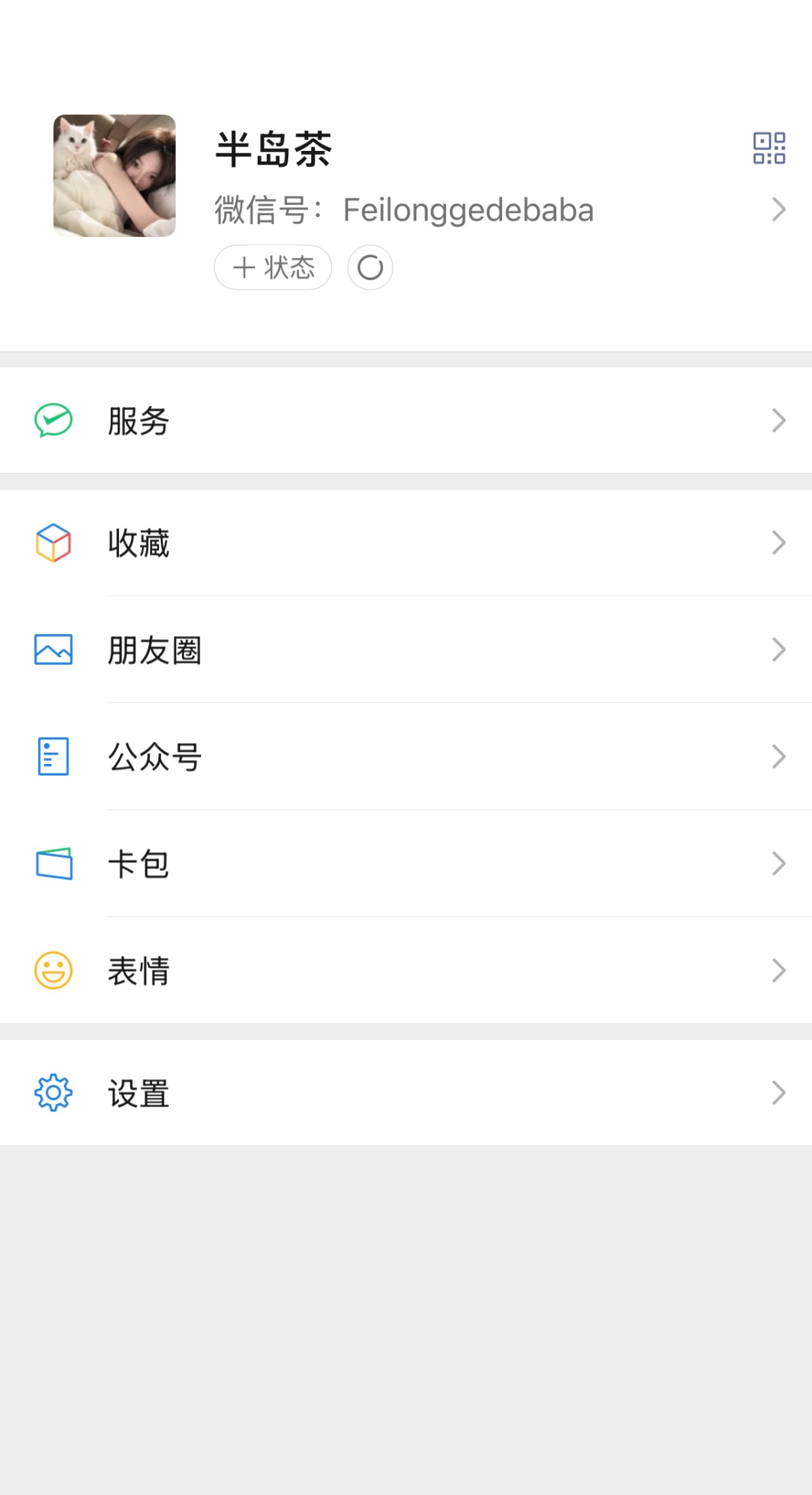
Task: Open the 服务 row chevron
Action: pyautogui.click(x=777, y=420)
